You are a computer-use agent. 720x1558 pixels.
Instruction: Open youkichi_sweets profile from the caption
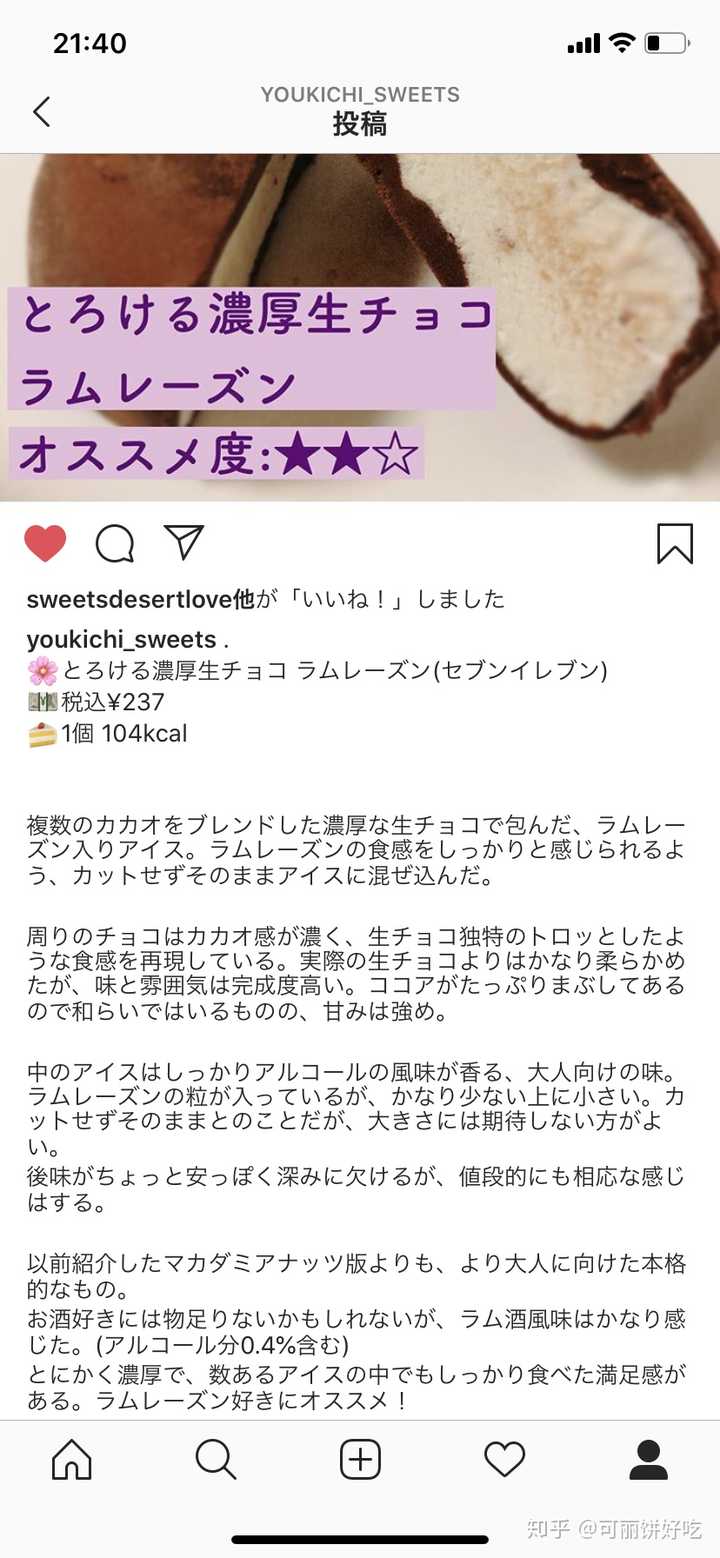tap(121, 639)
